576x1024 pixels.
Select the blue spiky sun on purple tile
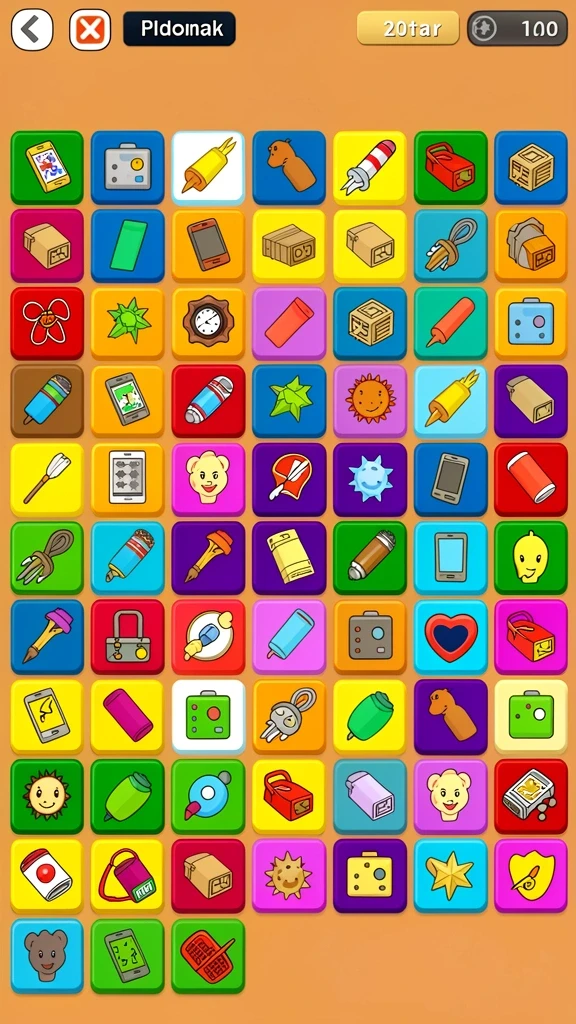pos(370,479)
